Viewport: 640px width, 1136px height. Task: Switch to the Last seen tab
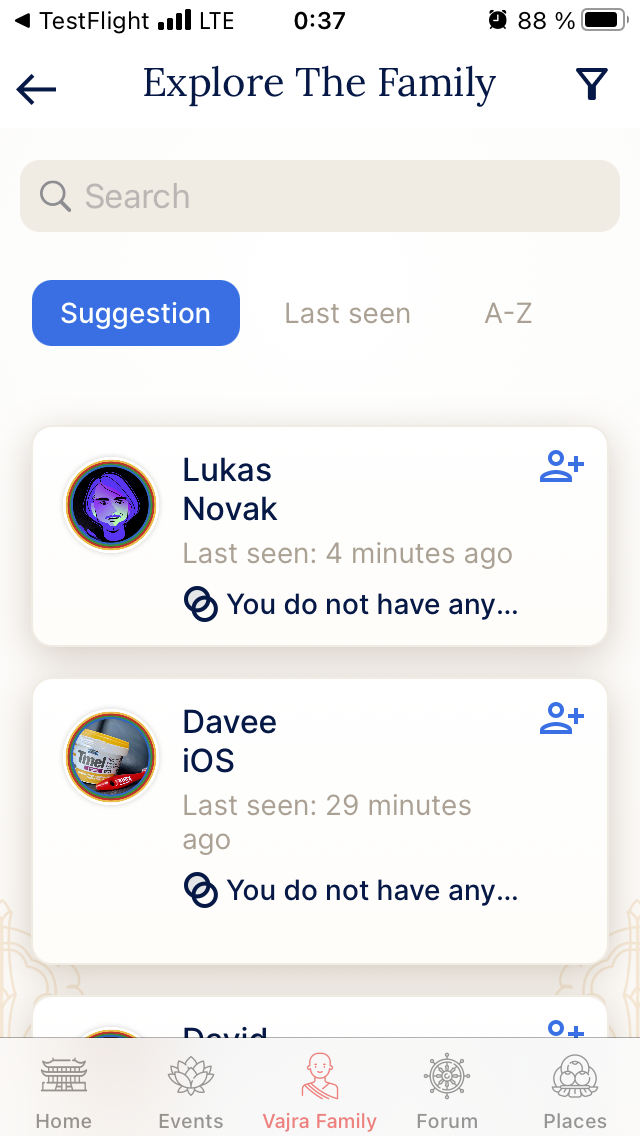[x=347, y=313]
